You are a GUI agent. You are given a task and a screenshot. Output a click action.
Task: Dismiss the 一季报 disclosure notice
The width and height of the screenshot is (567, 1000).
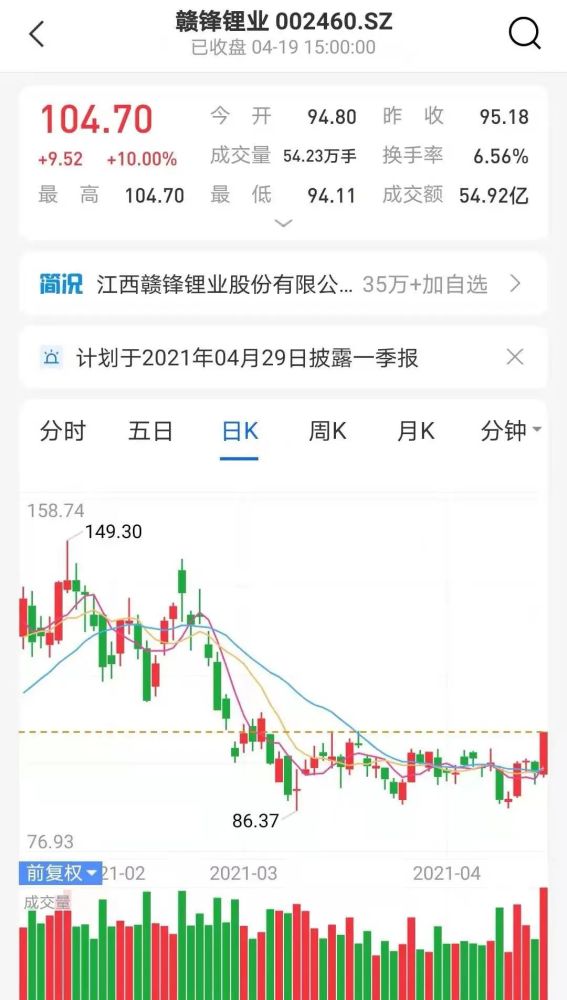tap(515, 357)
